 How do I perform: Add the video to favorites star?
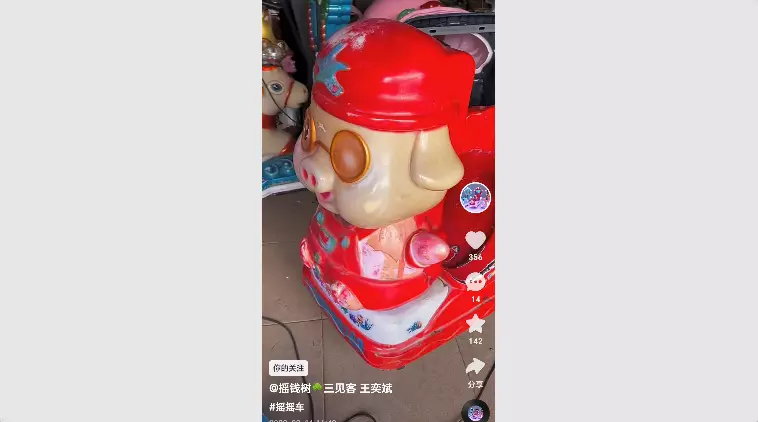click(475, 324)
